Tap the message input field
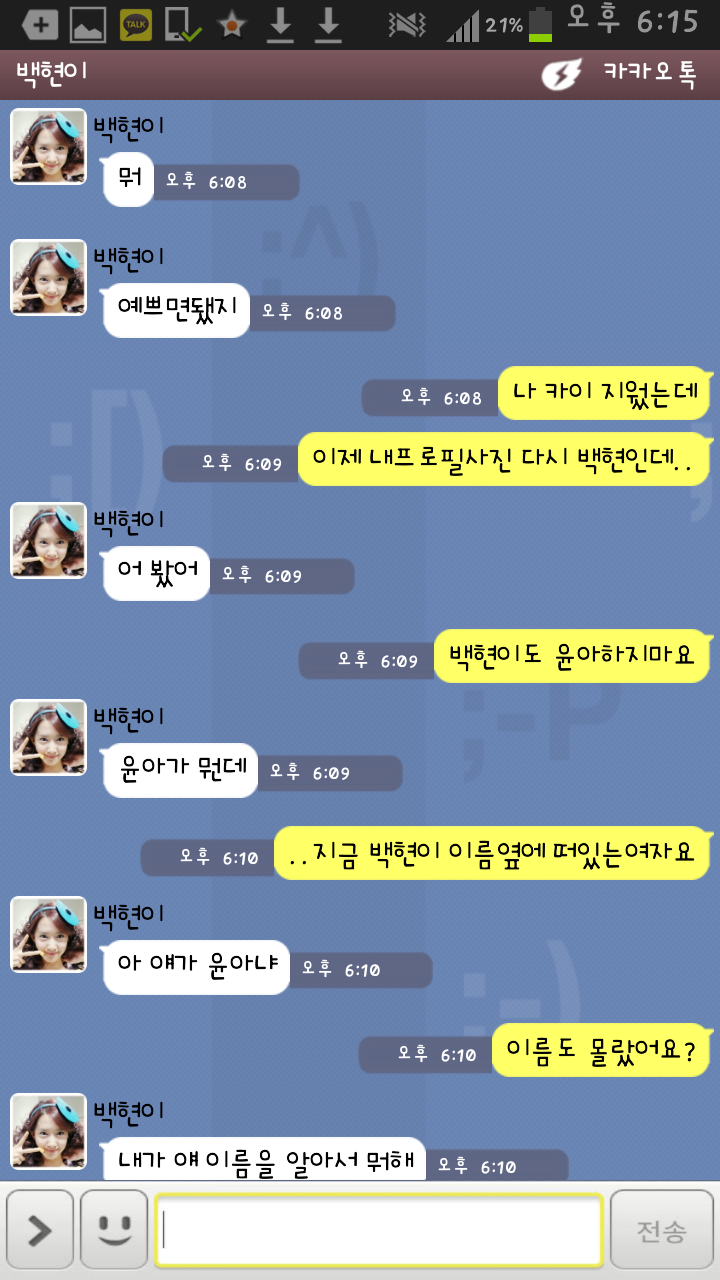720x1280 pixels. (x=378, y=1231)
